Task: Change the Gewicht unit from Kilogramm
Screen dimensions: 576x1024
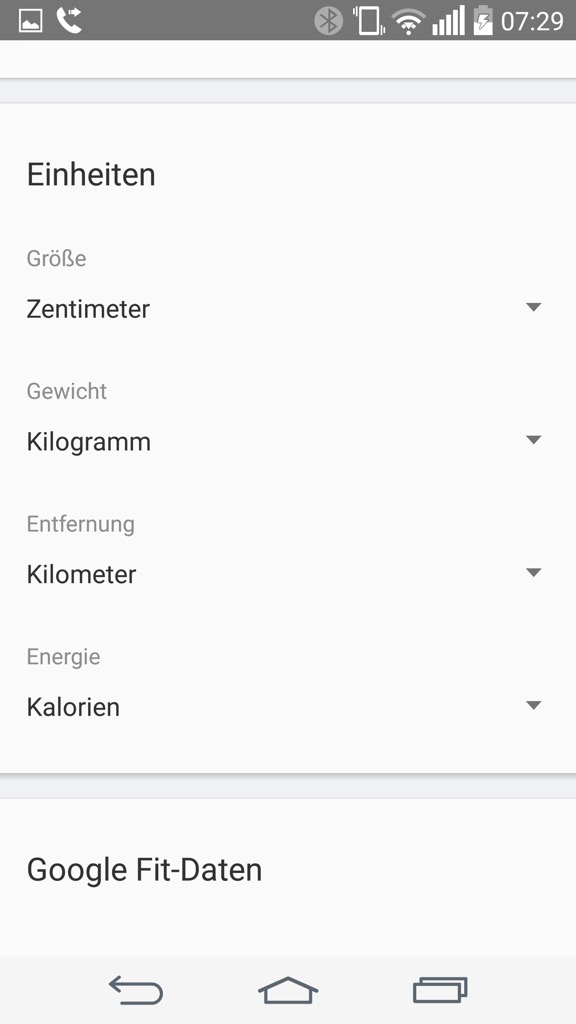Action: [285, 441]
